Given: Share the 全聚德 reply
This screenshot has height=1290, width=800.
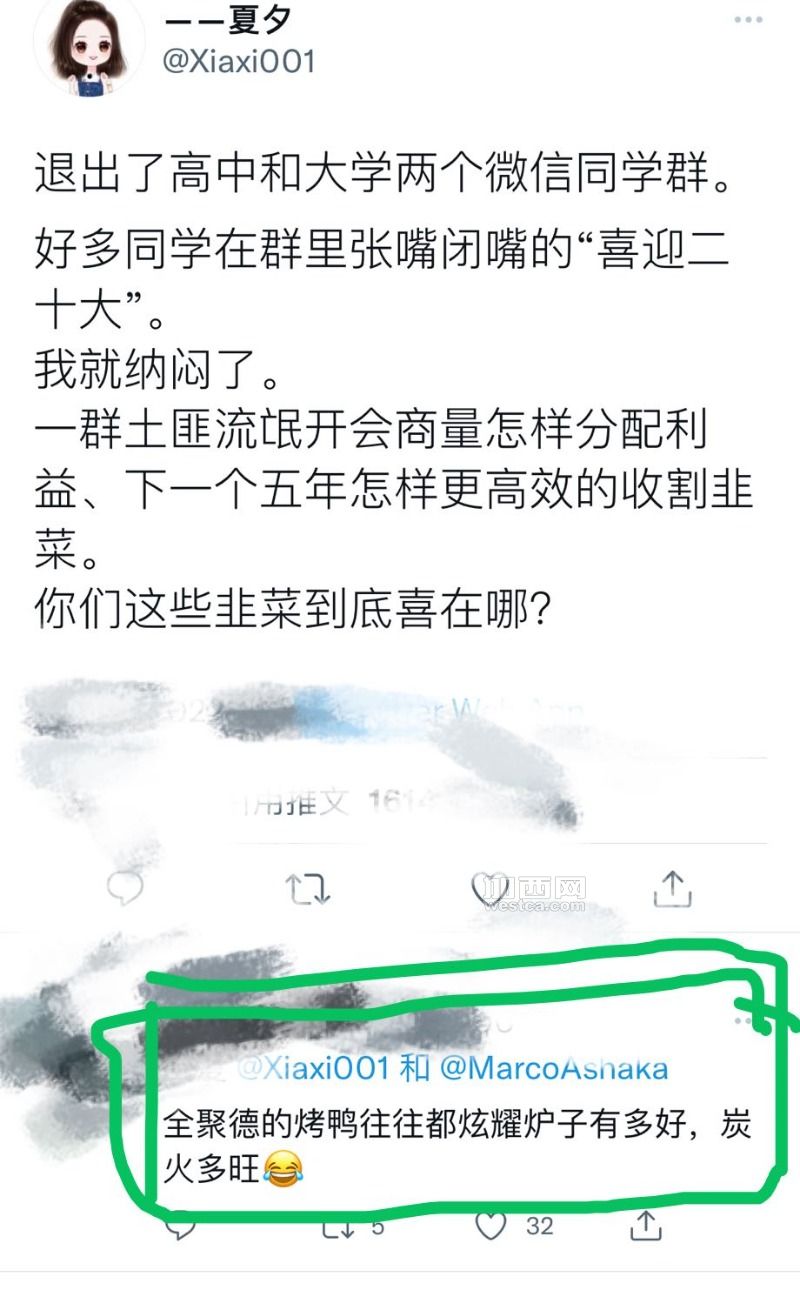Looking at the screenshot, I should point(646,1225).
